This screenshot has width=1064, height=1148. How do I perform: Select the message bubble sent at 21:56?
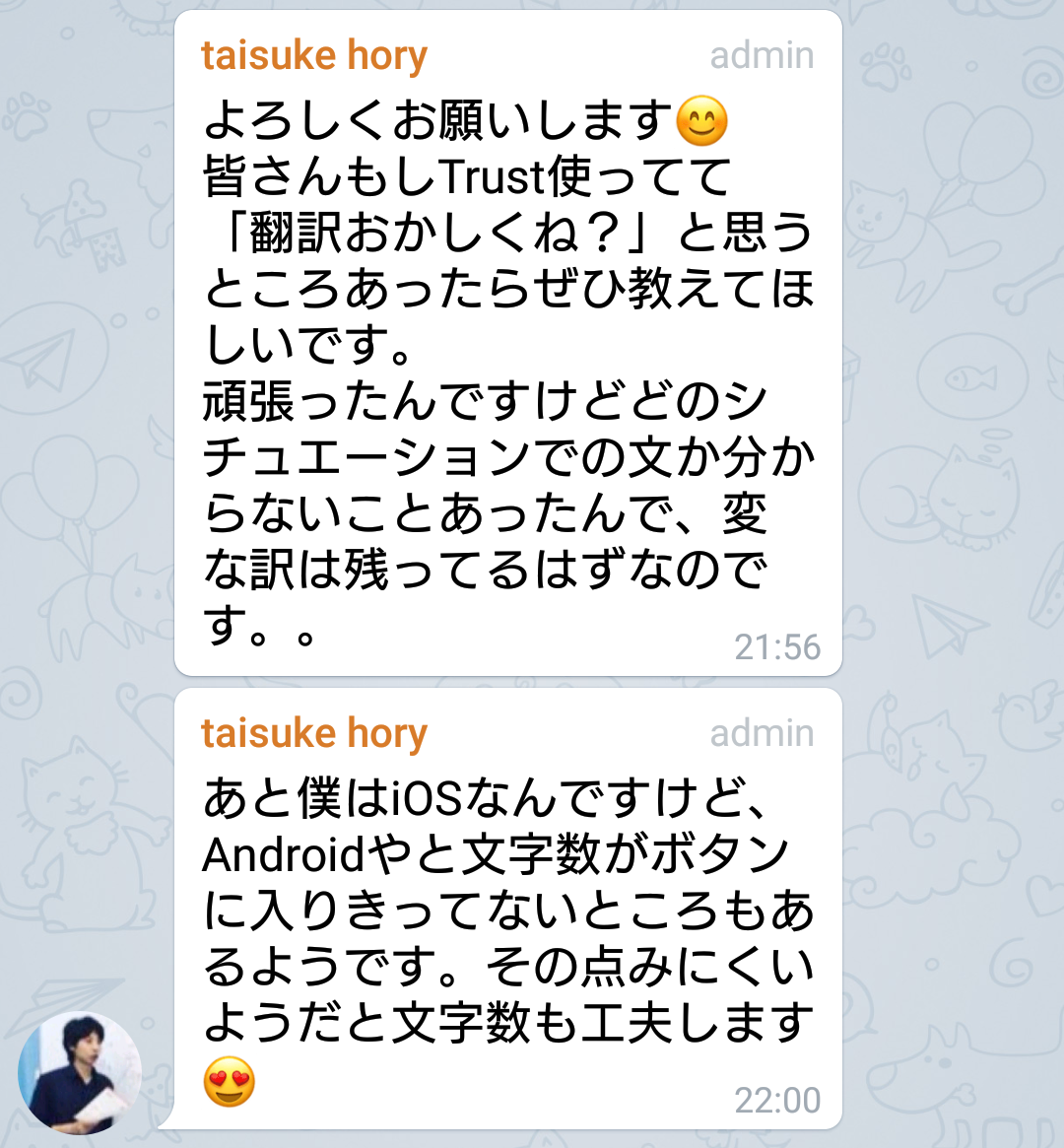507,374
